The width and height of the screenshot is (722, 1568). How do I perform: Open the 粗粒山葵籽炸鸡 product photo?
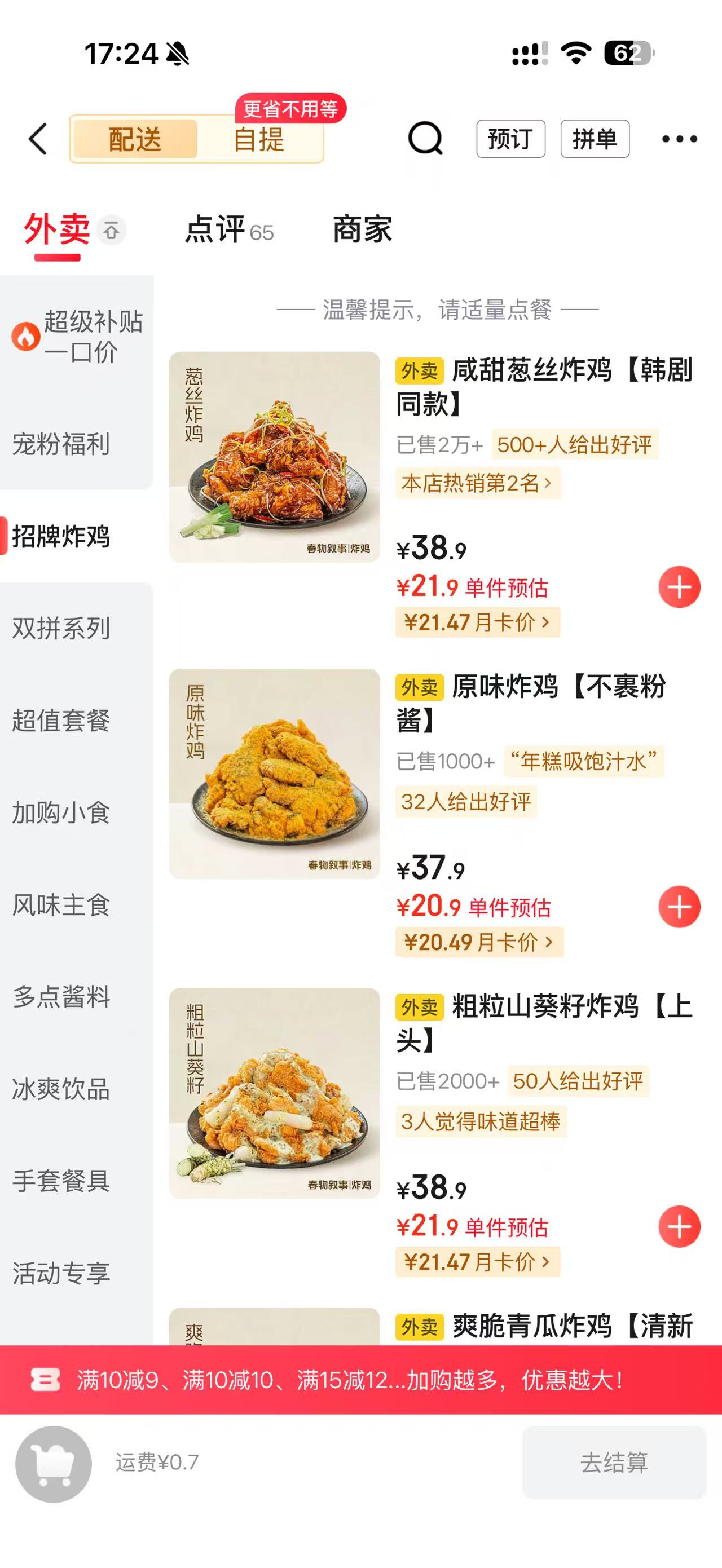coord(275,1093)
